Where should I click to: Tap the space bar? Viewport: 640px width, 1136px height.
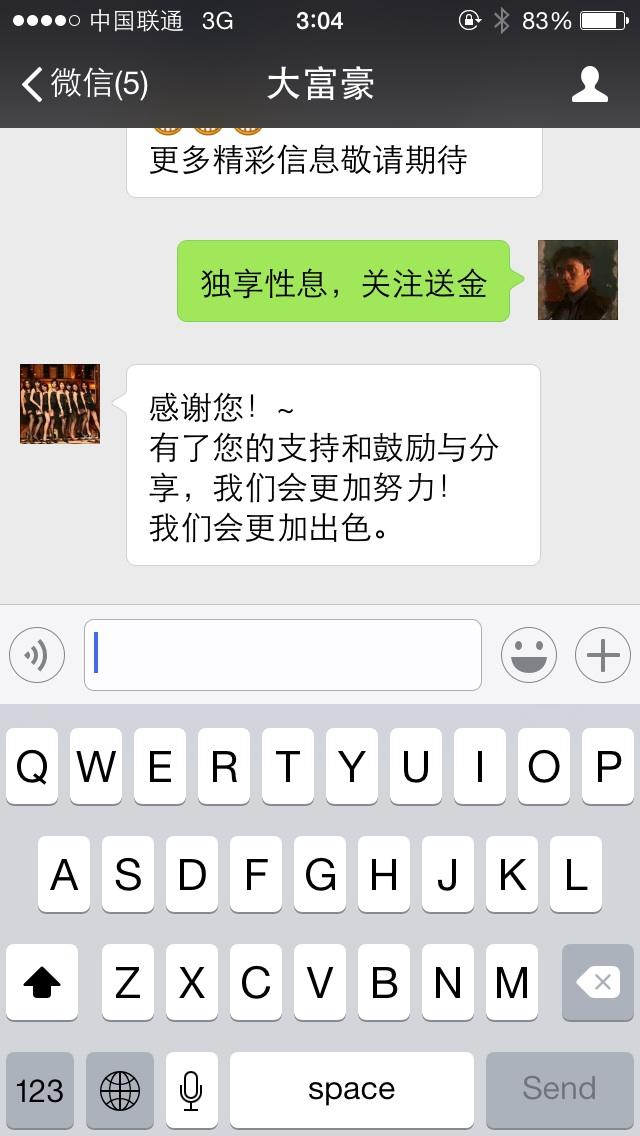point(351,1088)
